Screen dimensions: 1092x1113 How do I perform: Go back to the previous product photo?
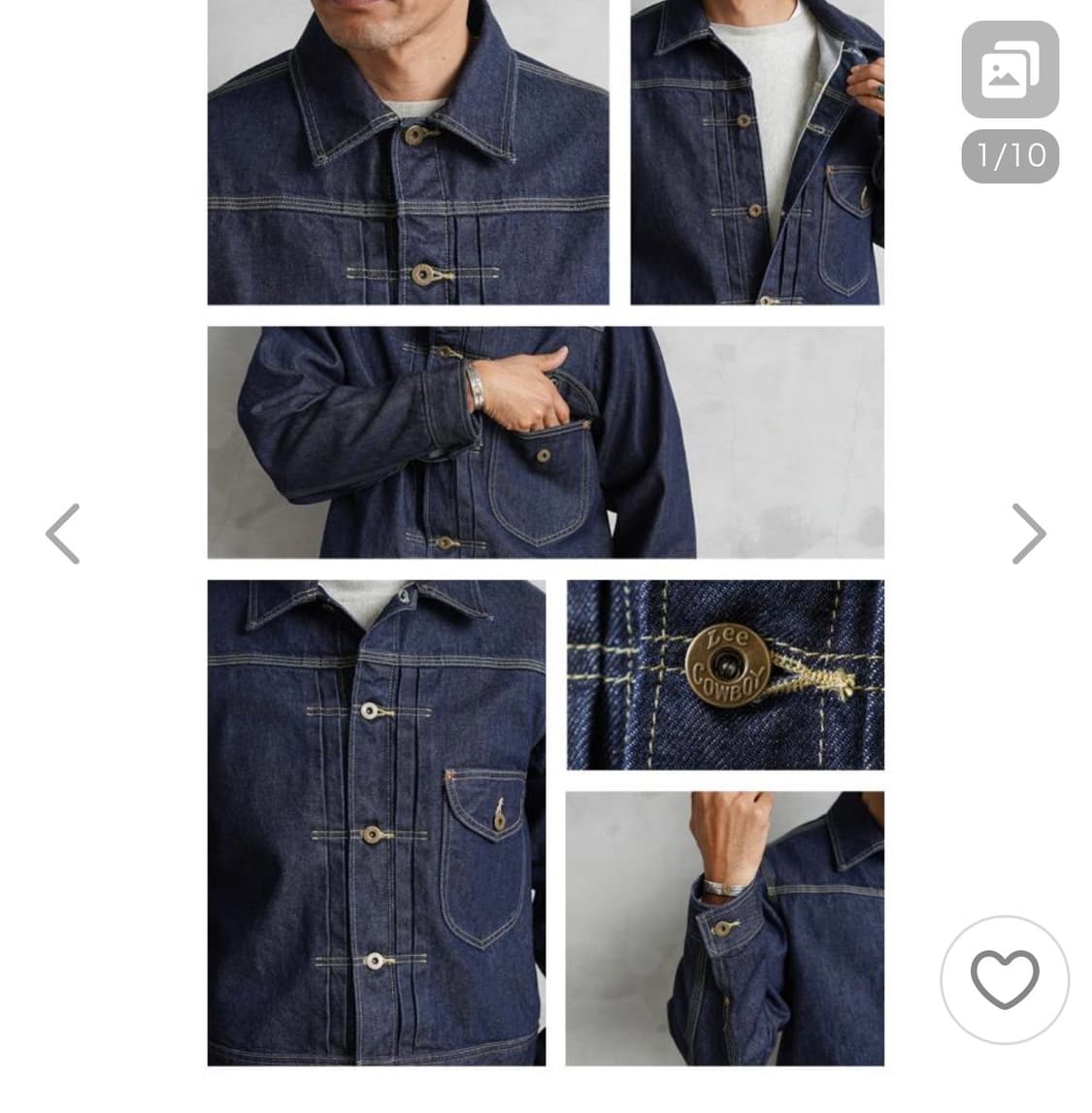(62, 532)
